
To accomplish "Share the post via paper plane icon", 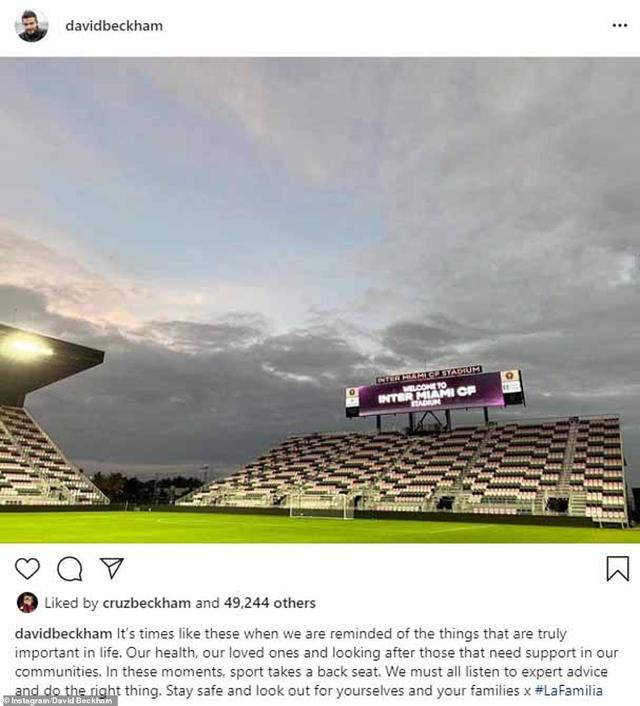I will pos(111,568).
